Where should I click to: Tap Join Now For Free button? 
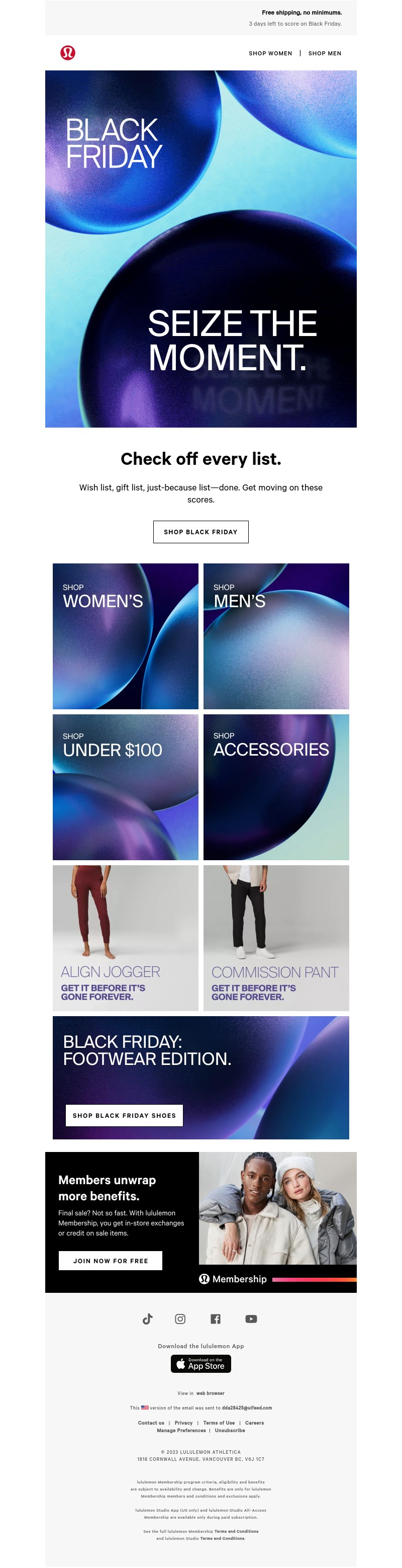pyautogui.click(x=110, y=1260)
